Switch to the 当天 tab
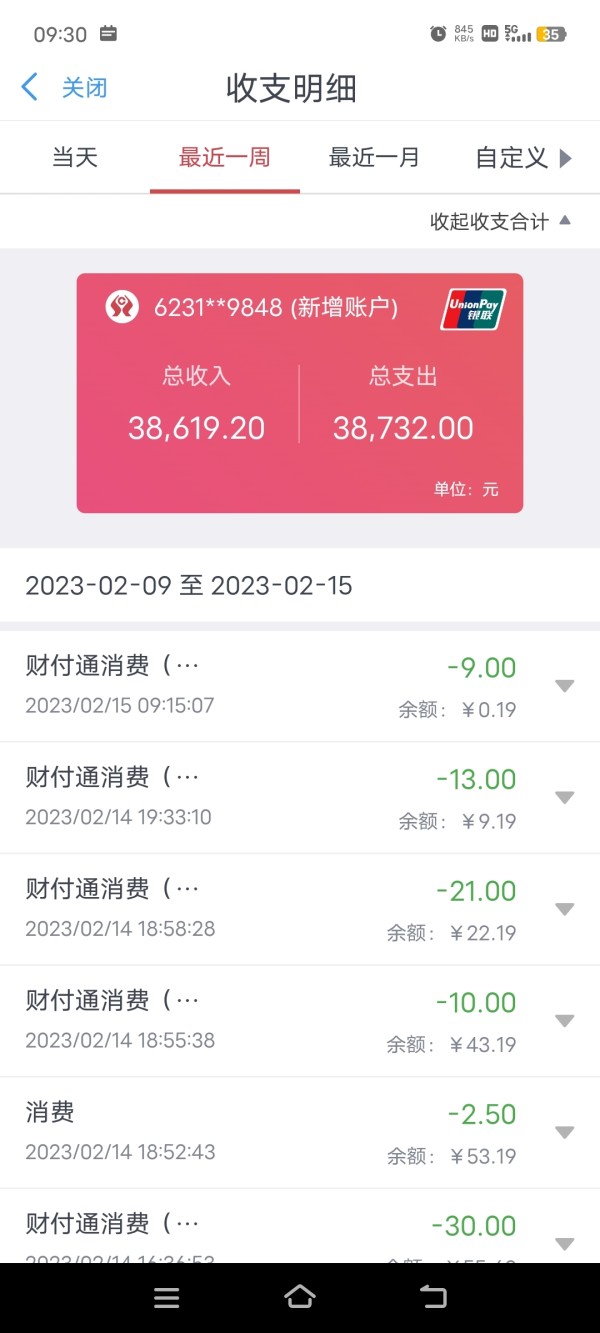Viewport: 600px width, 1333px height. pyautogui.click(x=75, y=158)
